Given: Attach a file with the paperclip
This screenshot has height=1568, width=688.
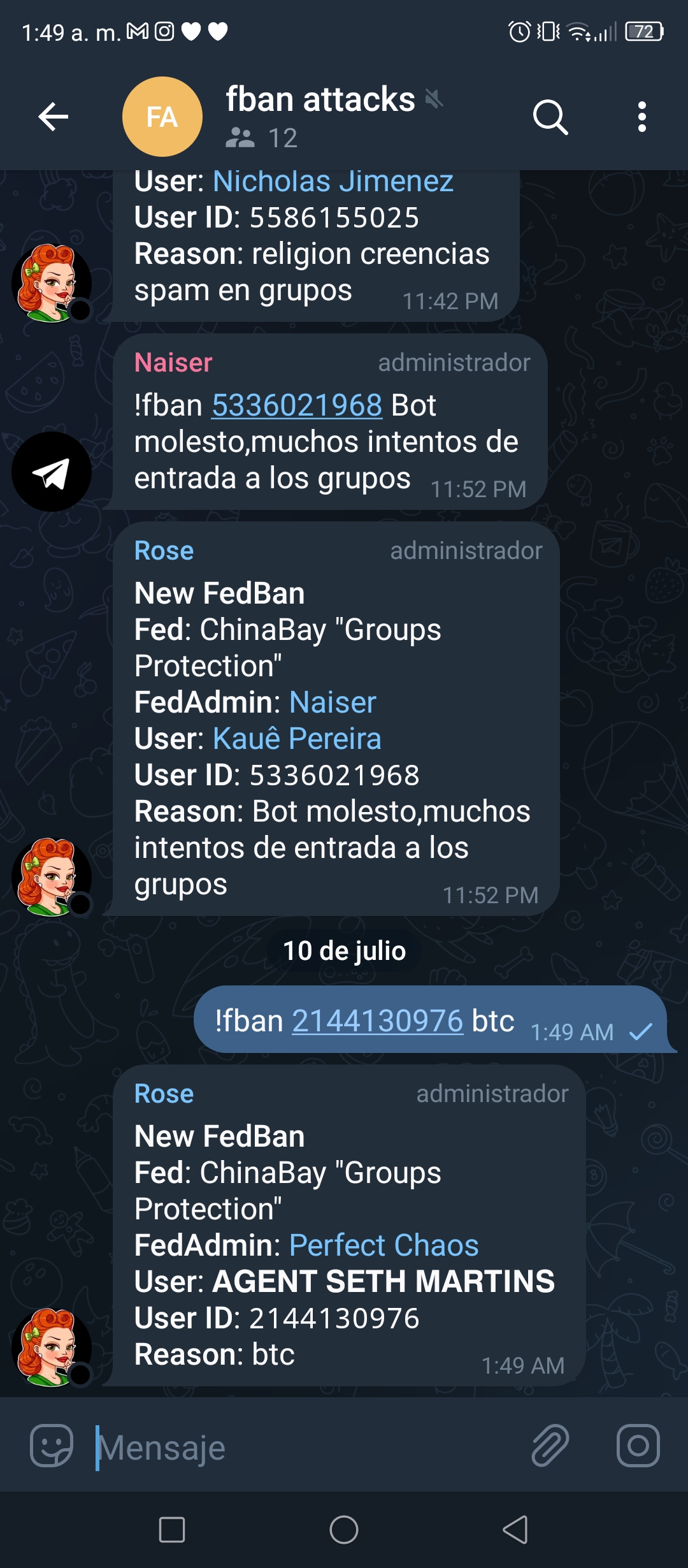Looking at the screenshot, I should [x=550, y=1446].
